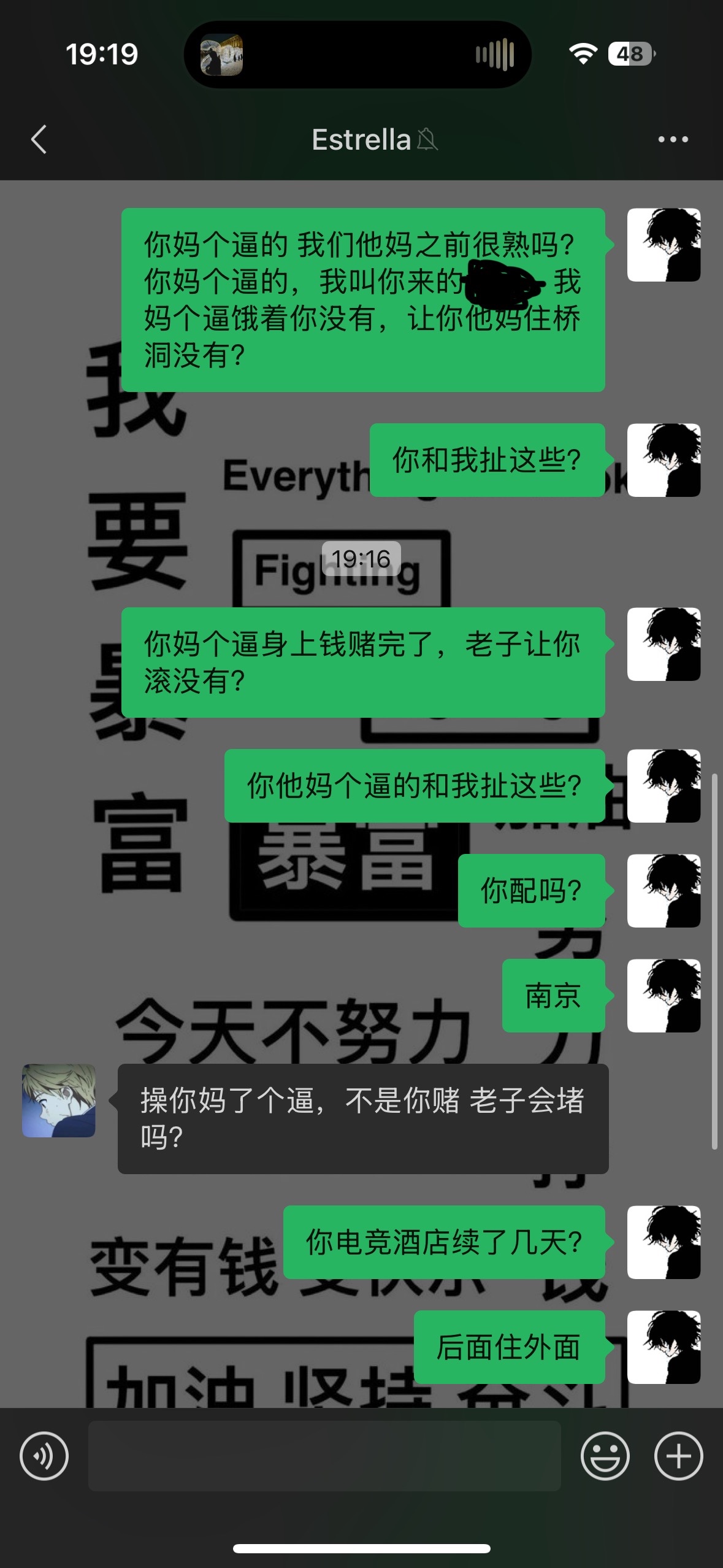
Task: Switch to voice message input
Action: (44, 1456)
